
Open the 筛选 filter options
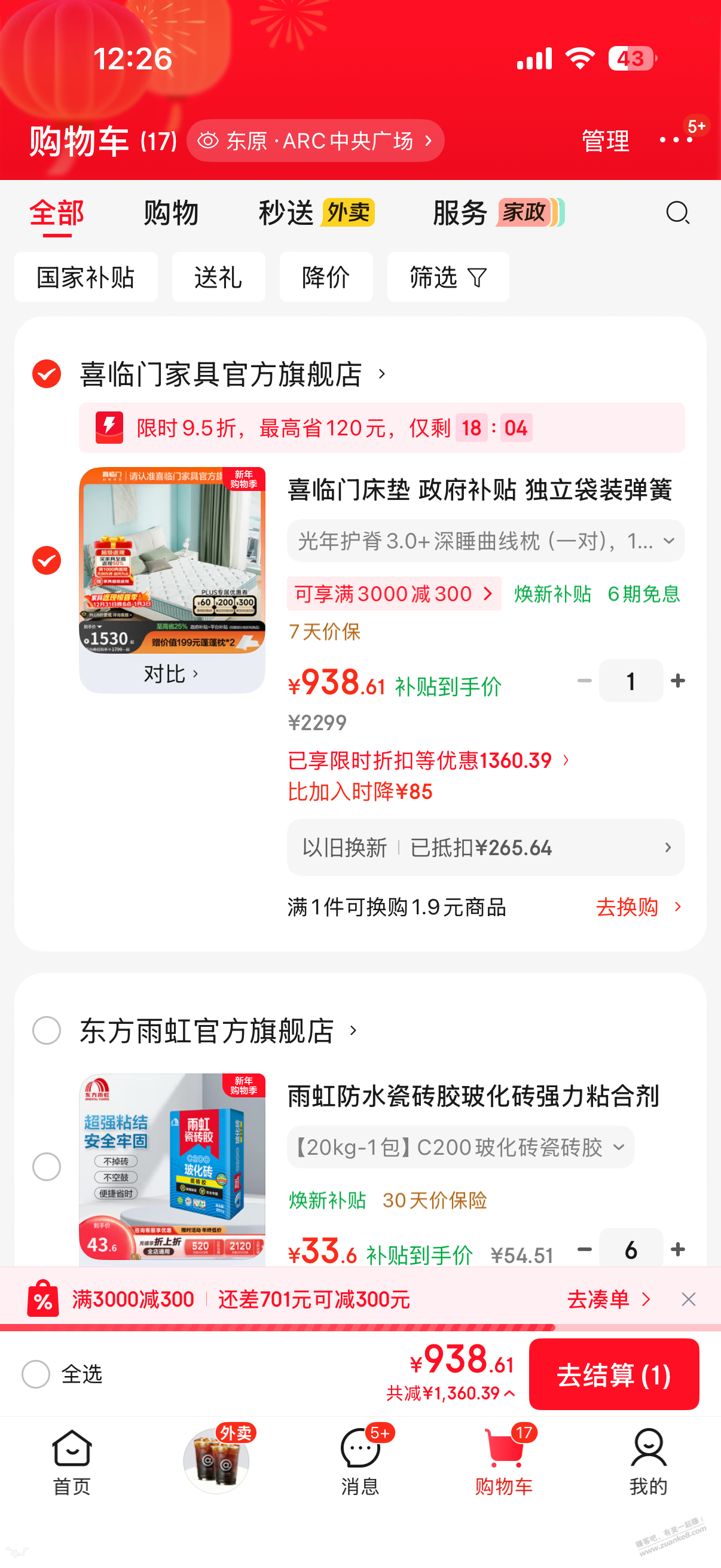coord(448,277)
